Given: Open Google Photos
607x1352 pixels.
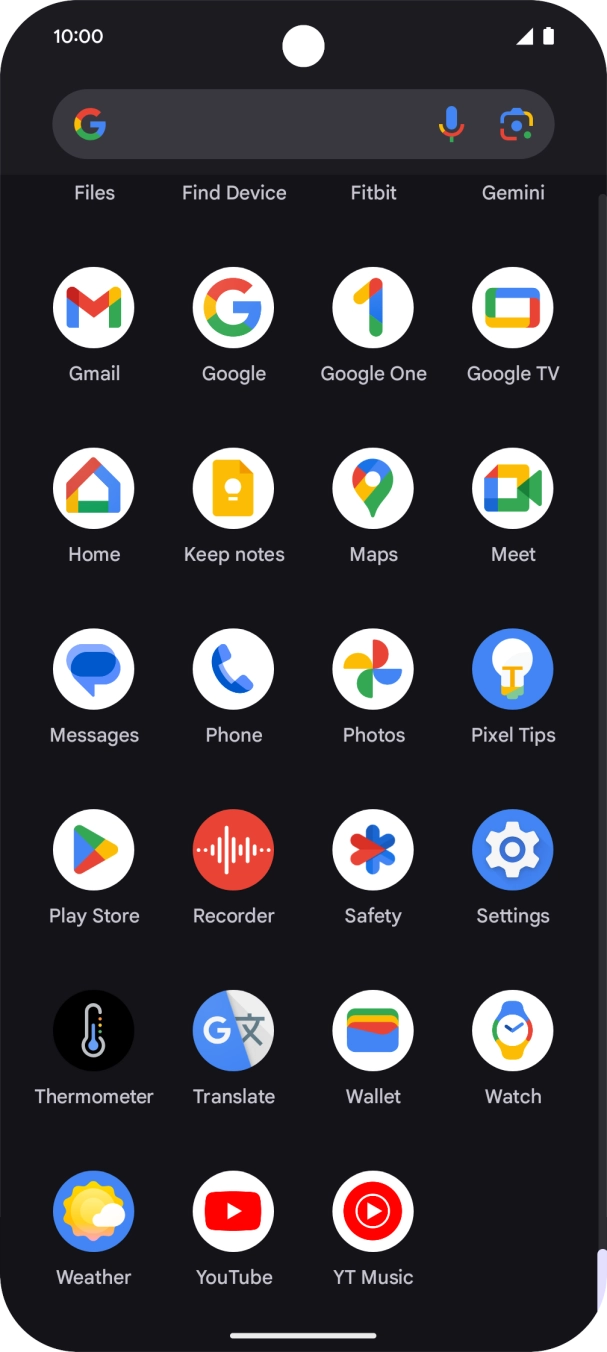Looking at the screenshot, I should coord(373,670).
